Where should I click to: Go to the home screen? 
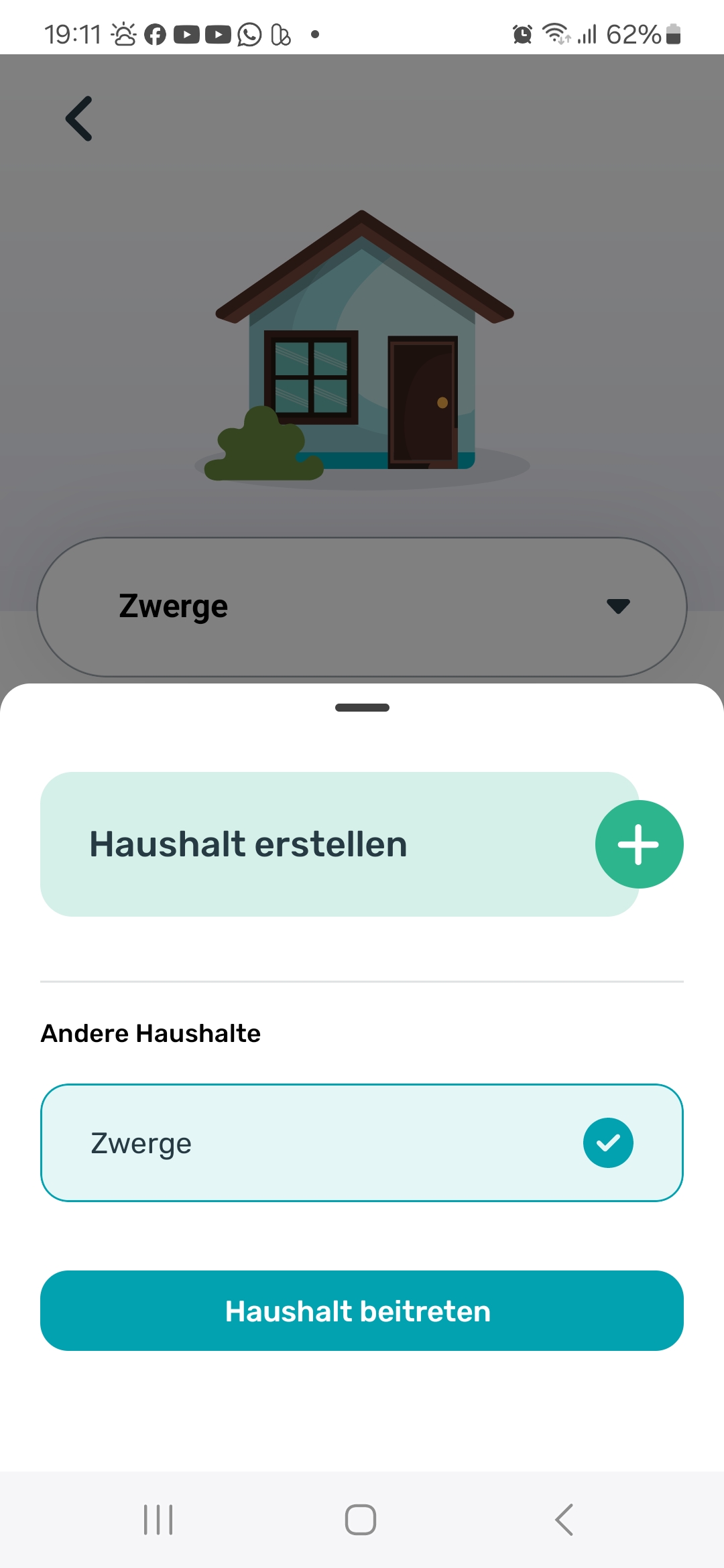361,1519
